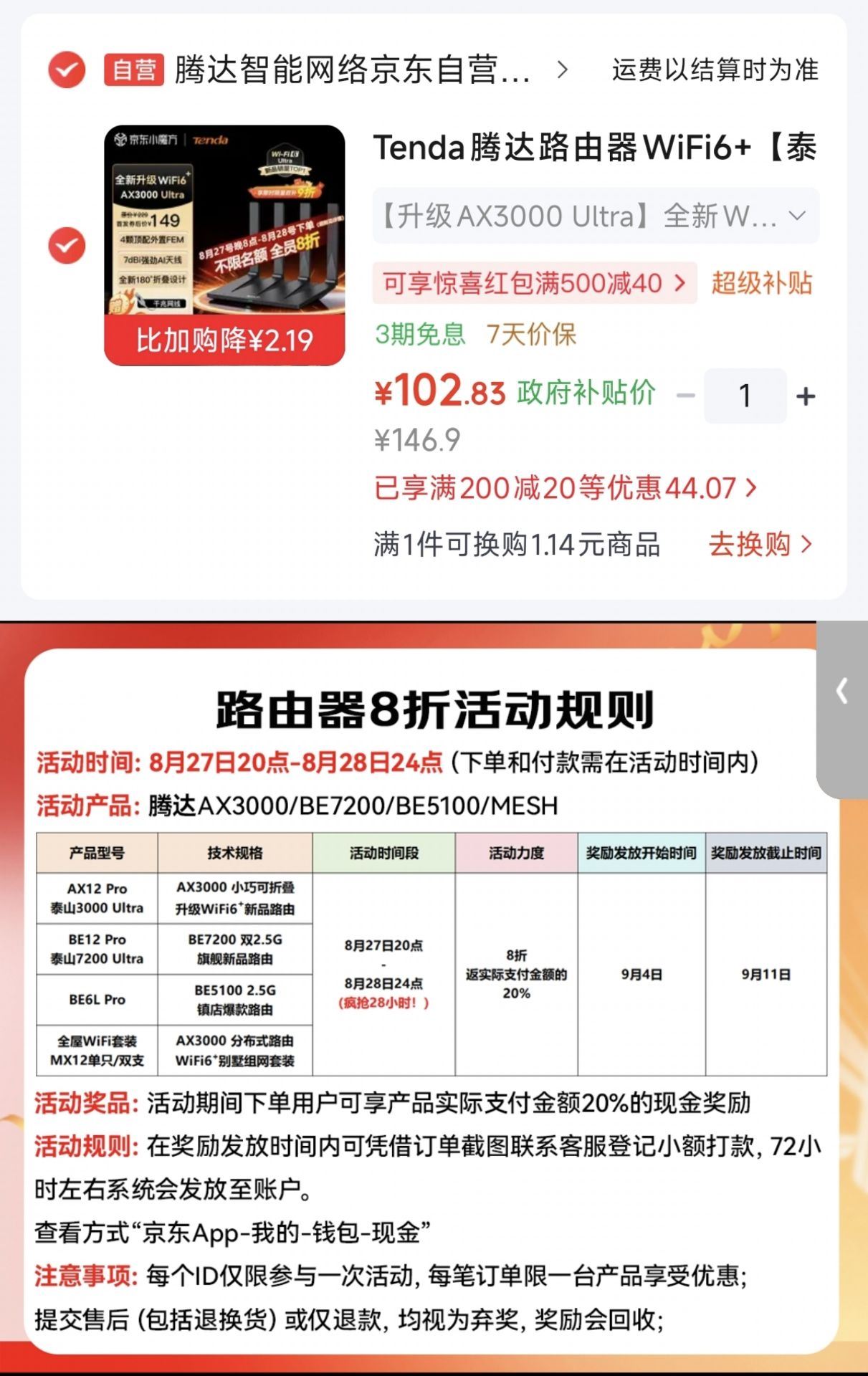This screenshot has width=868, height=1376.
Task: View the 已享满200减20等优惠44.07 discount details
Action: pos(566,488)
